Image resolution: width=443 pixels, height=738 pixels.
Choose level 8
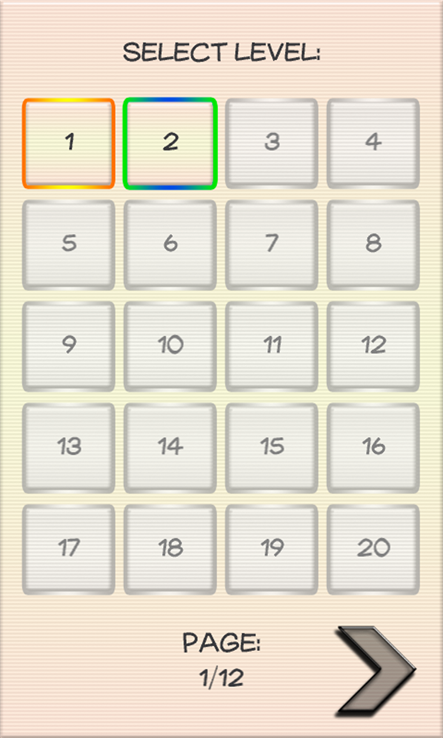(373, 245)
